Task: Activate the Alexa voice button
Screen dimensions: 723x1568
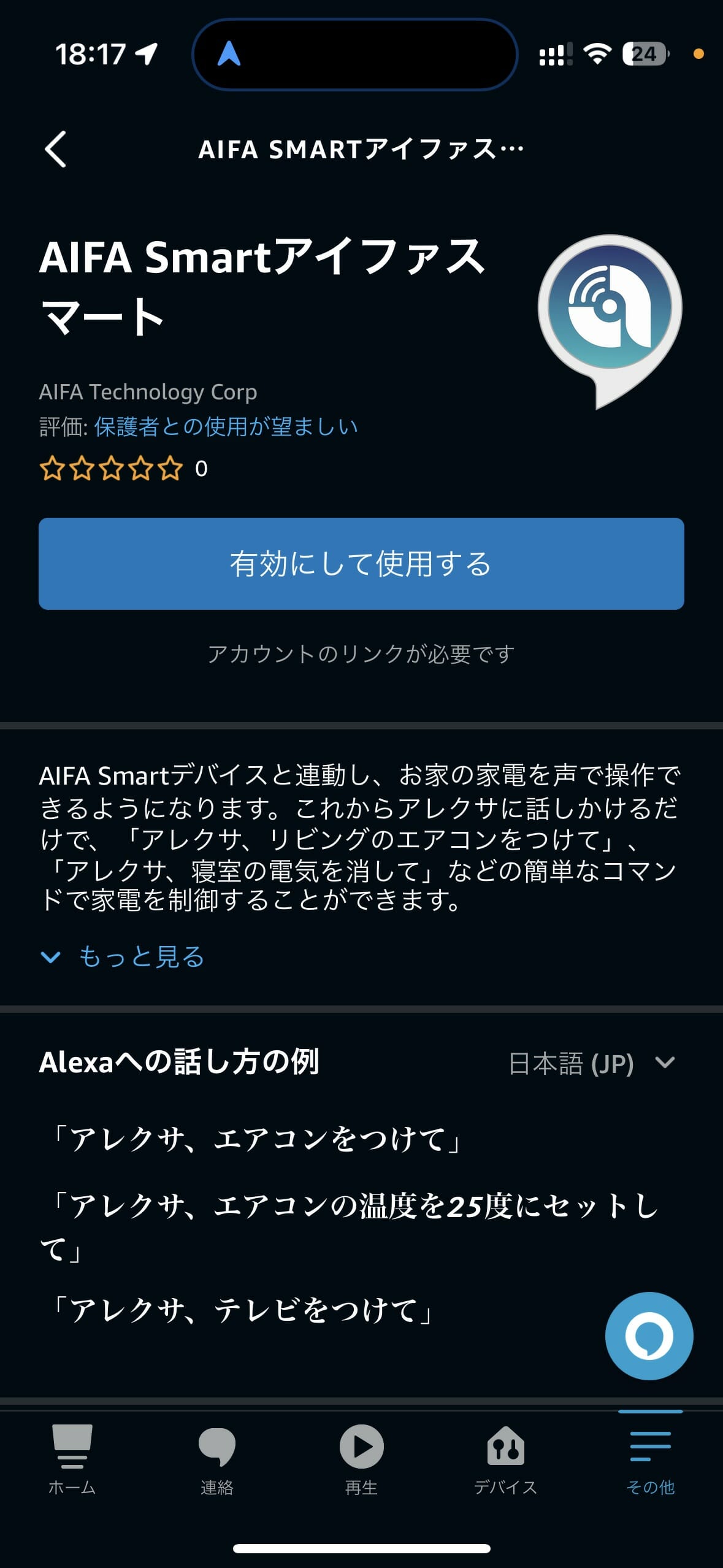Action: (648, 1335)
